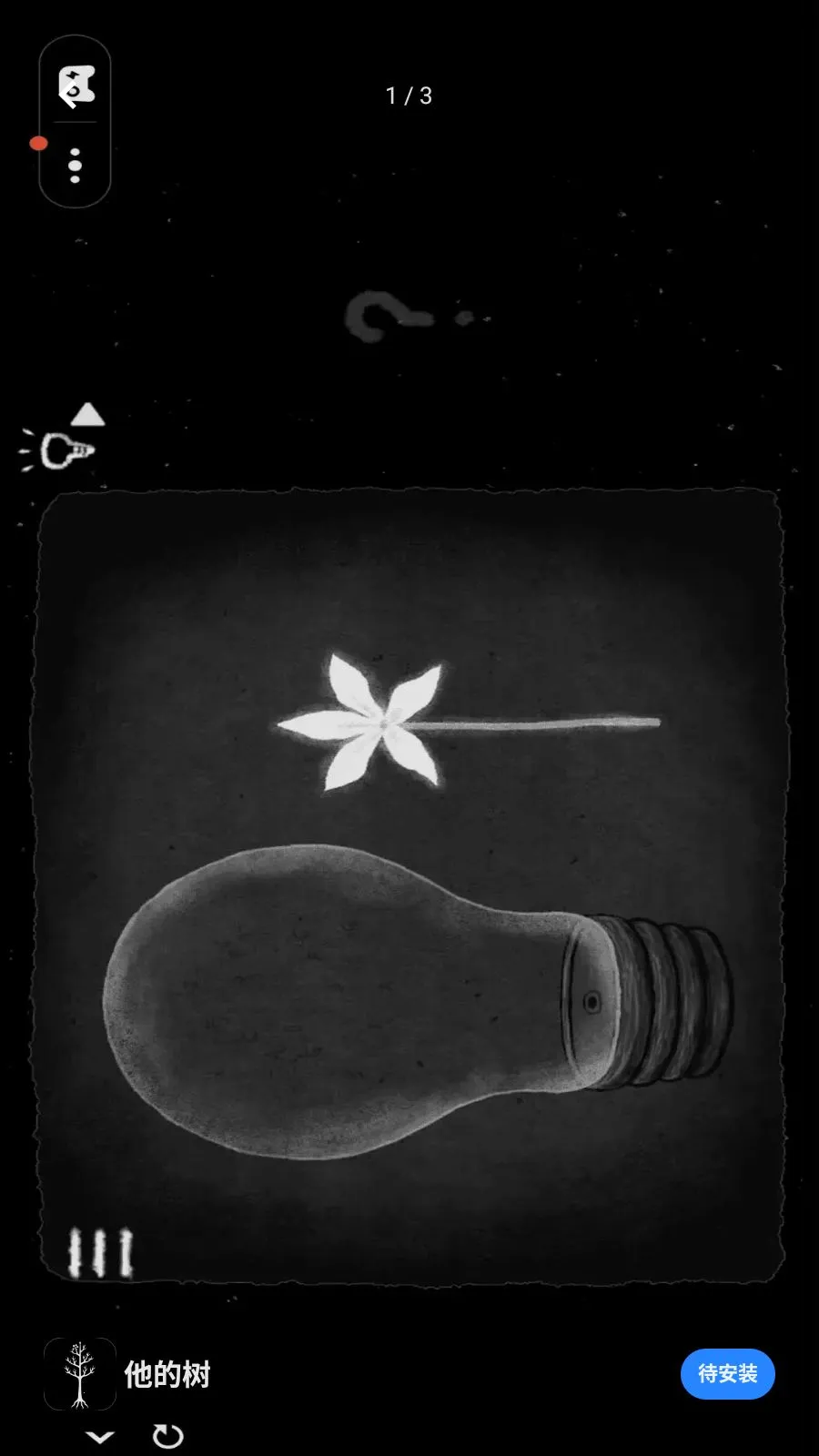The width and height of the screenshot is (819, 1456).
Task: Collapse the panel with the down chevron
Action: pos(100,1437)
